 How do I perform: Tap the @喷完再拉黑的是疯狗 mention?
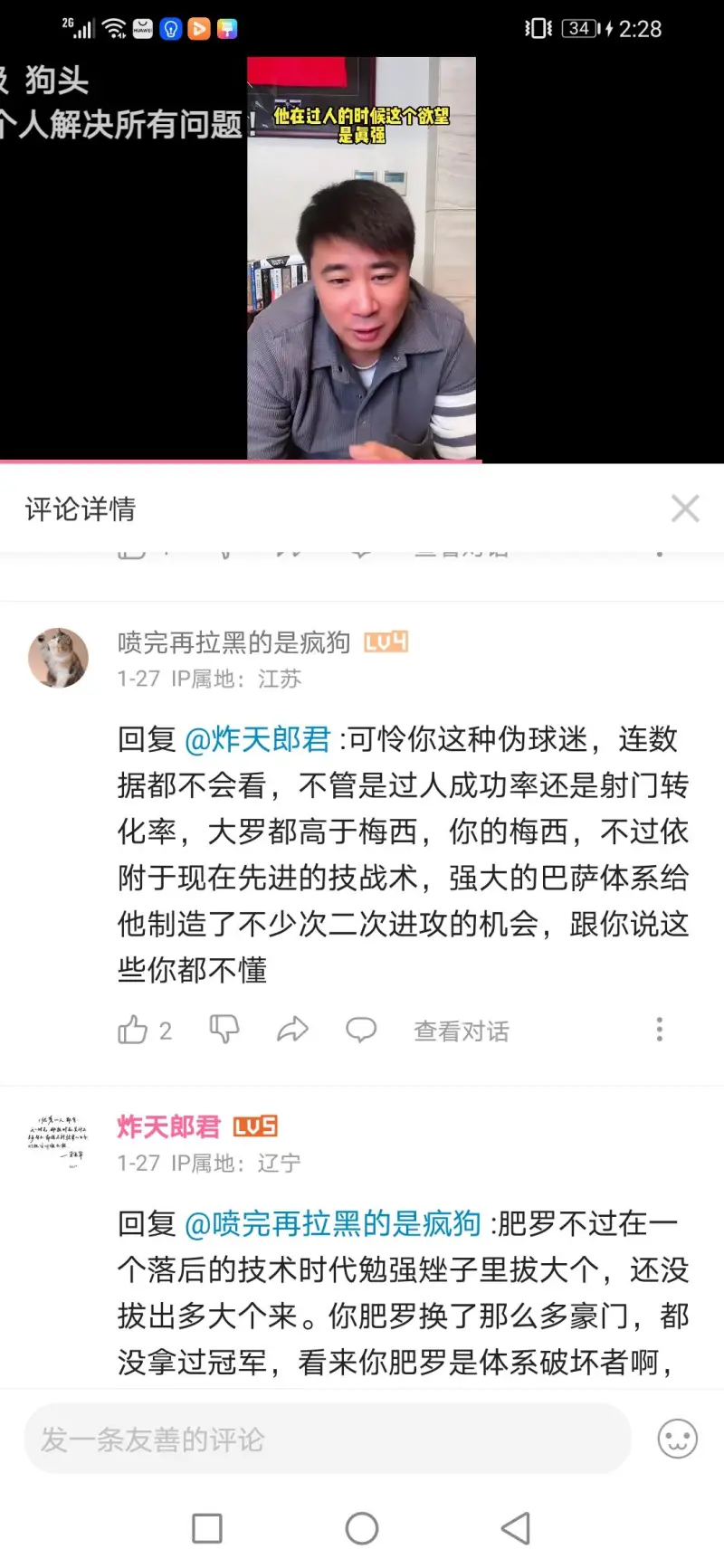click(332, 1223)
